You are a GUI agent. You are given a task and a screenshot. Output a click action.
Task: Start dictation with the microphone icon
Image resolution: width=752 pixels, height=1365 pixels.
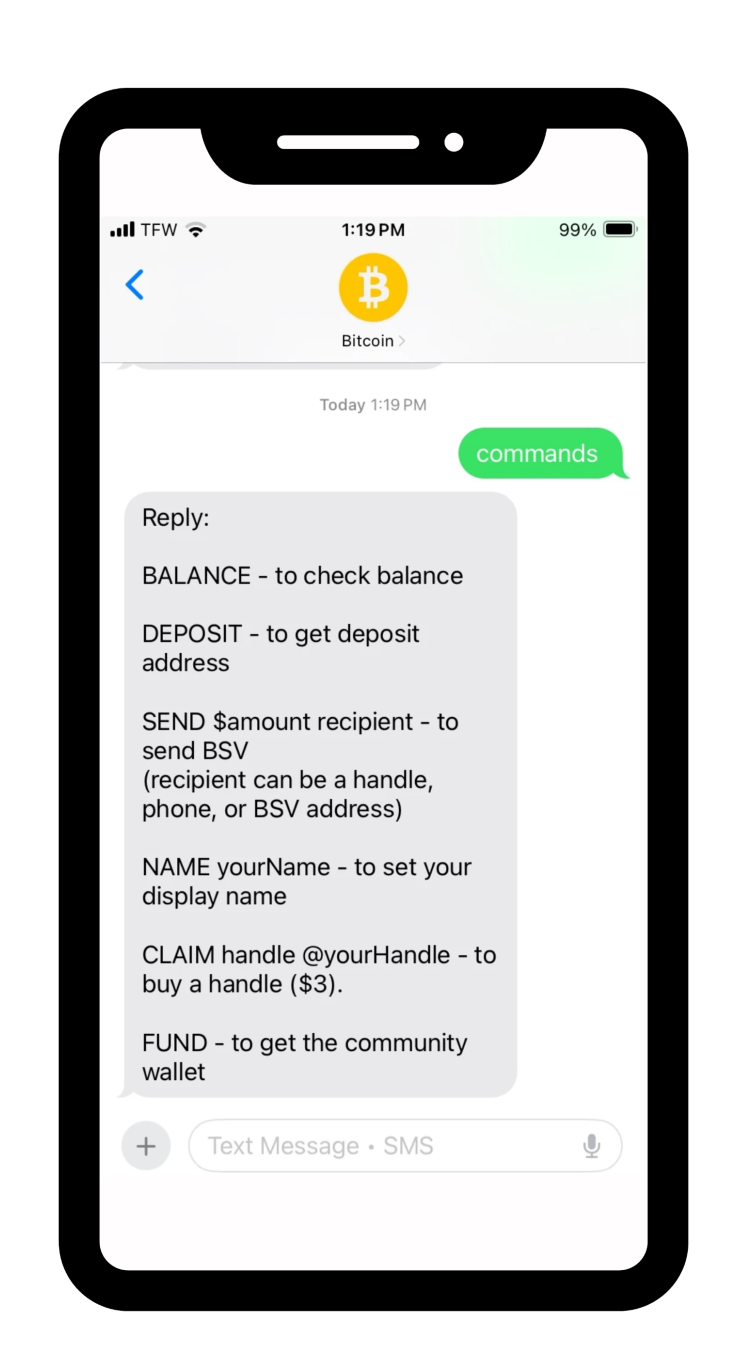592,1146
